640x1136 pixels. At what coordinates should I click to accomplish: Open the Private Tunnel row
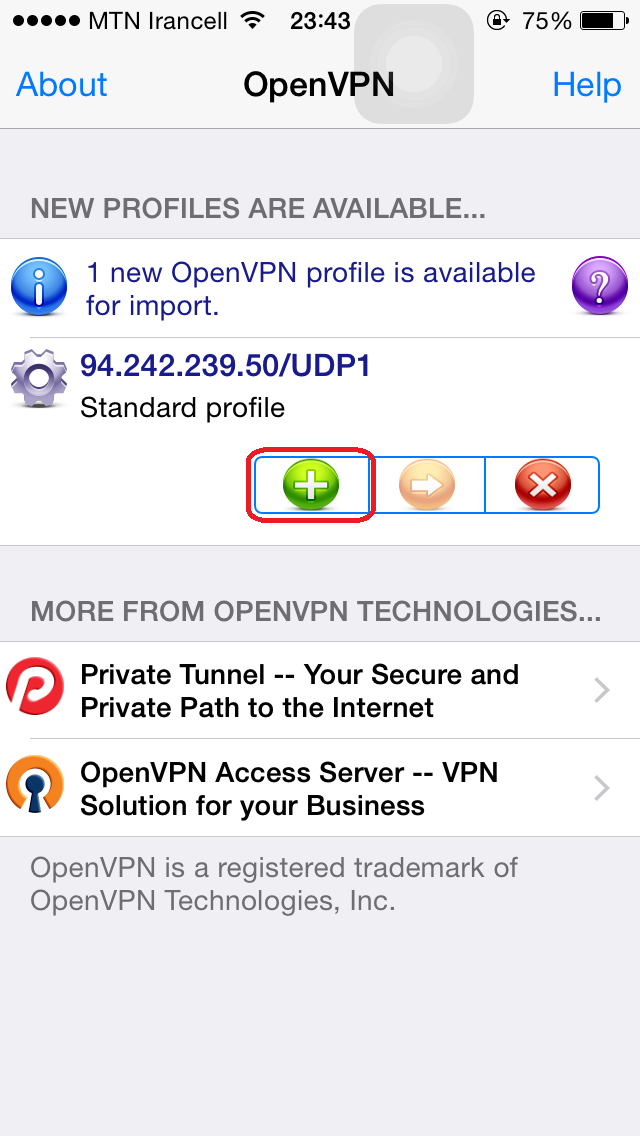[x=320, y=690]
